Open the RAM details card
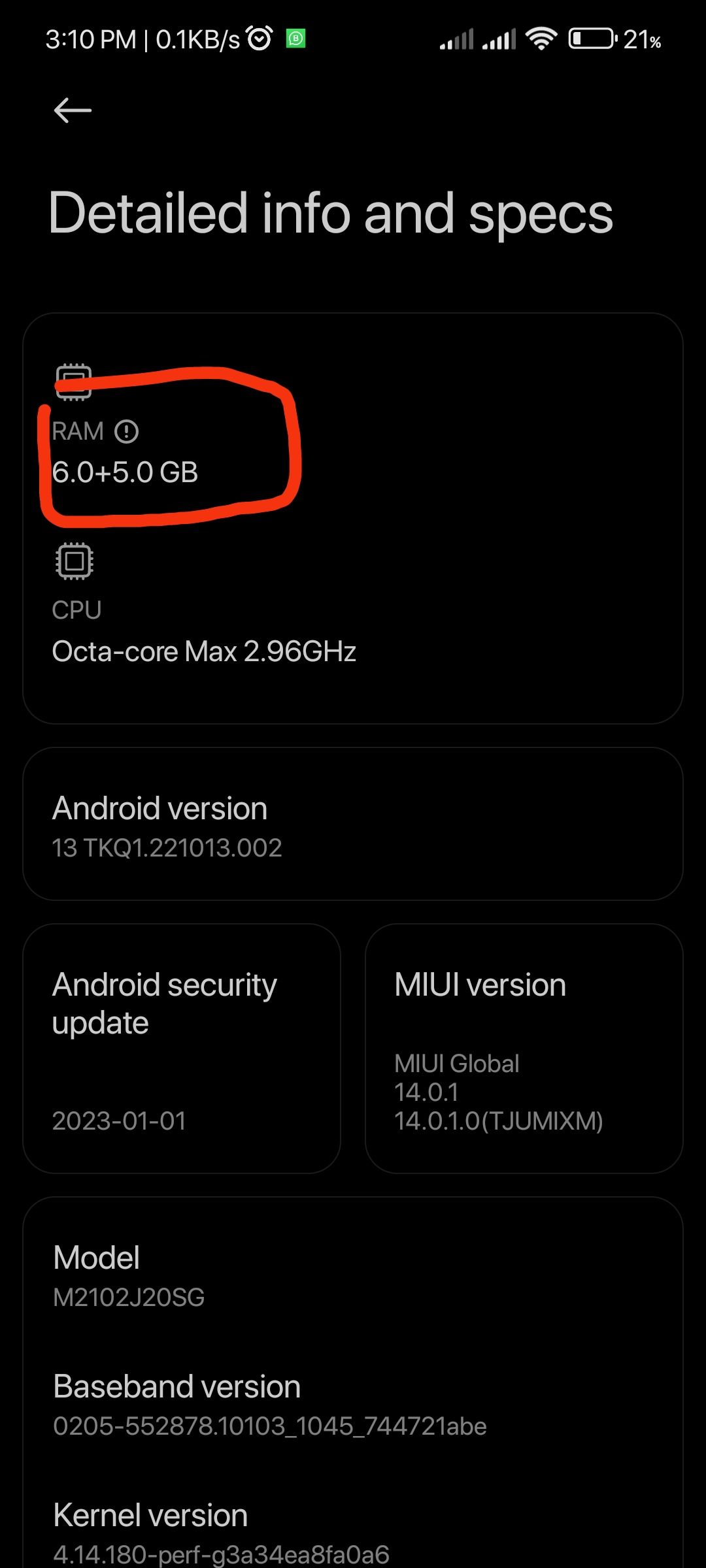This screenshot has height=1568, width=706. tap(196, 457)
